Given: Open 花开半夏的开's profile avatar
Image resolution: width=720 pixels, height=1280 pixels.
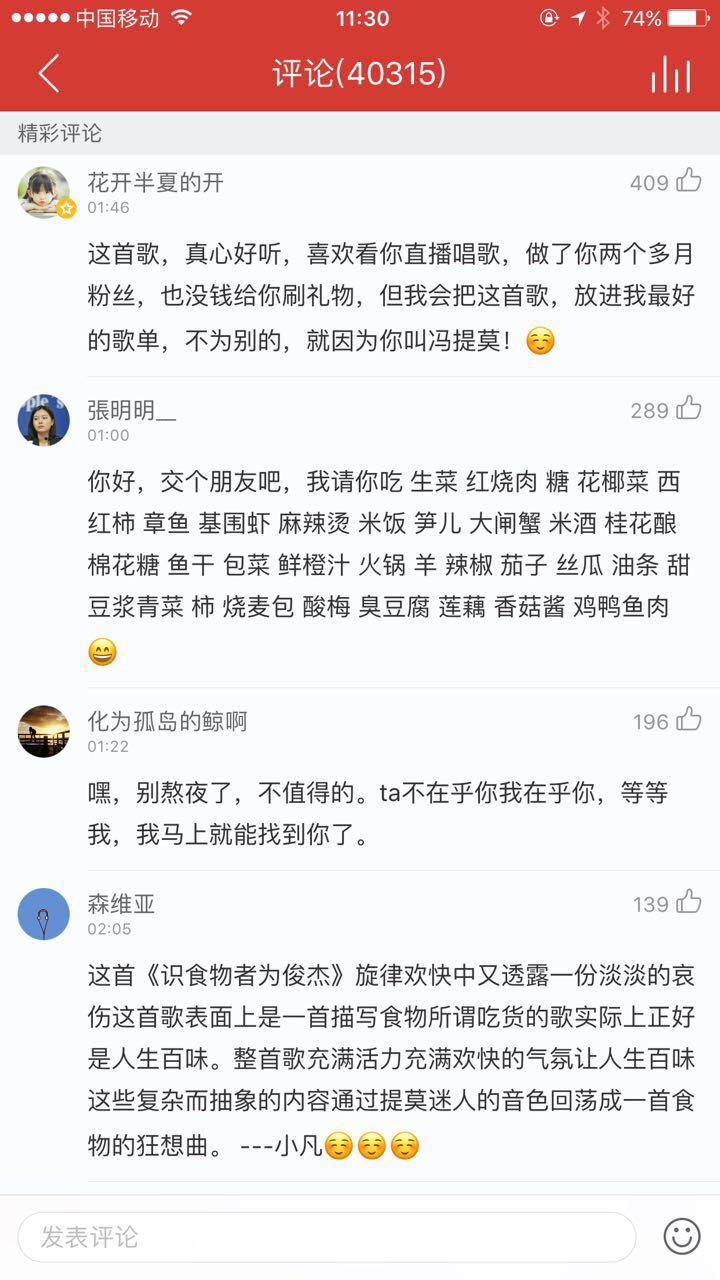Looking at the screenshot, I should [x=44, y=192].
